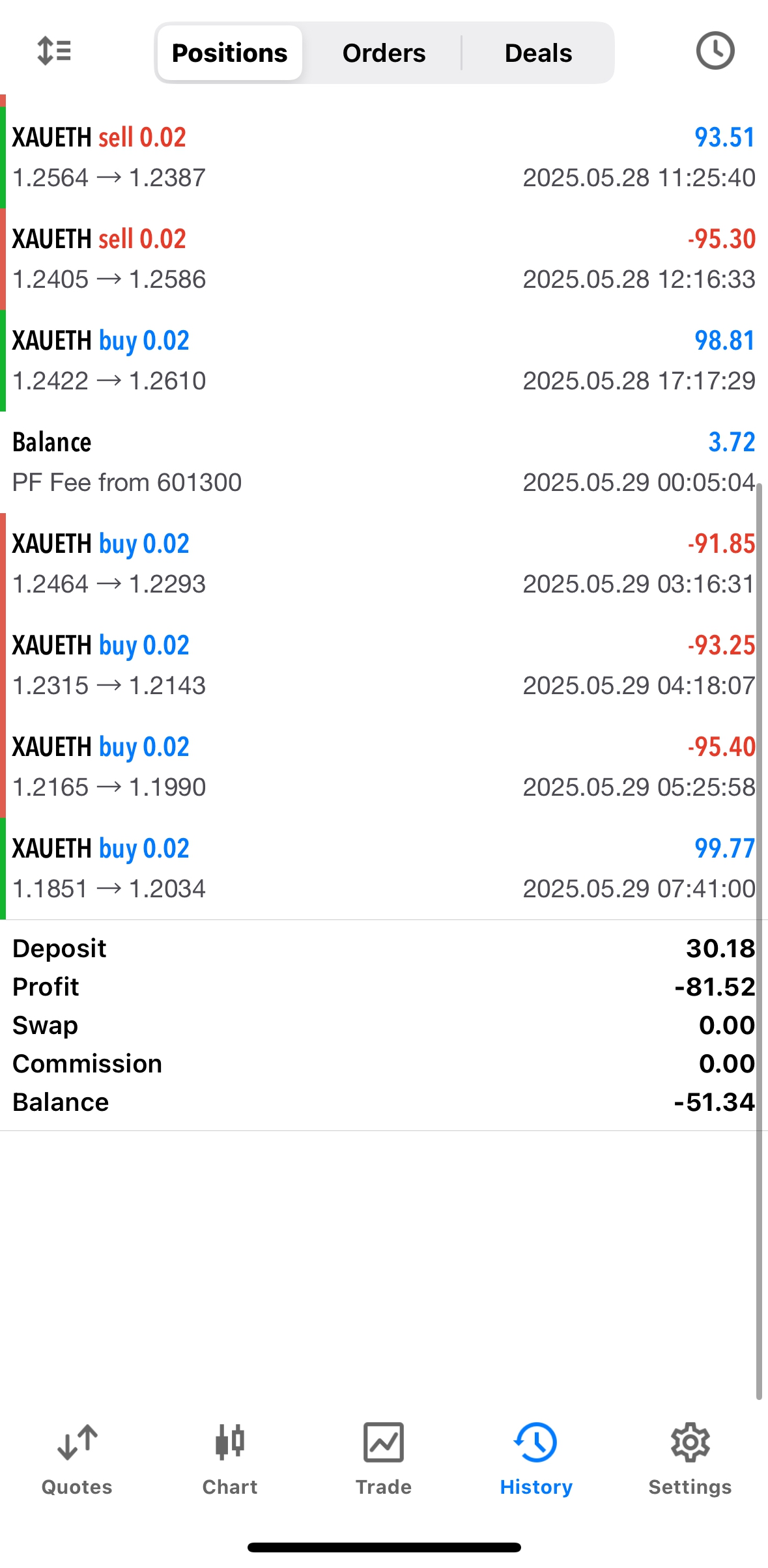
Task: Switch to the Deals segment
Action: pos(538,53)
